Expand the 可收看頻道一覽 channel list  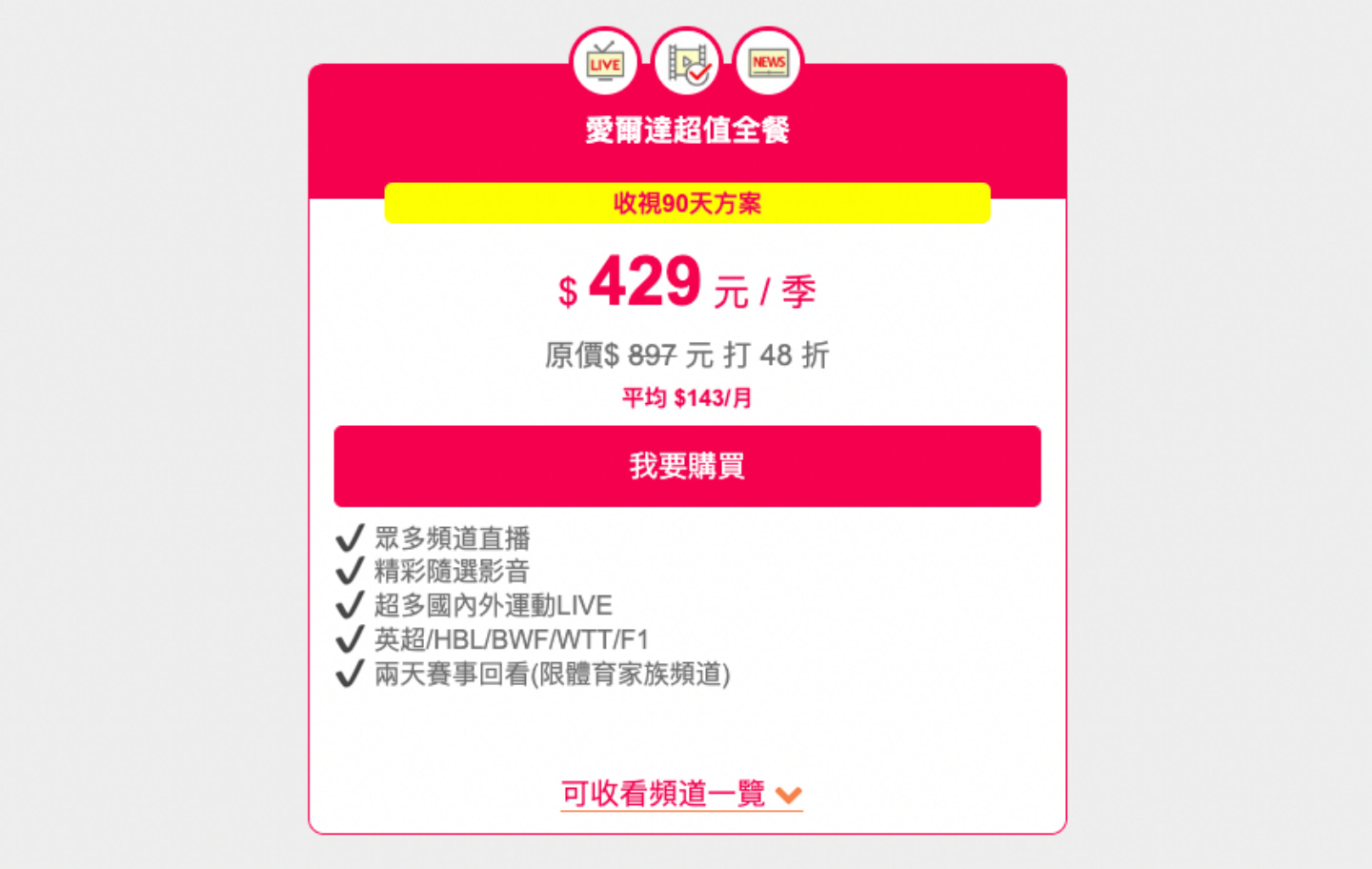pos(680,794)
